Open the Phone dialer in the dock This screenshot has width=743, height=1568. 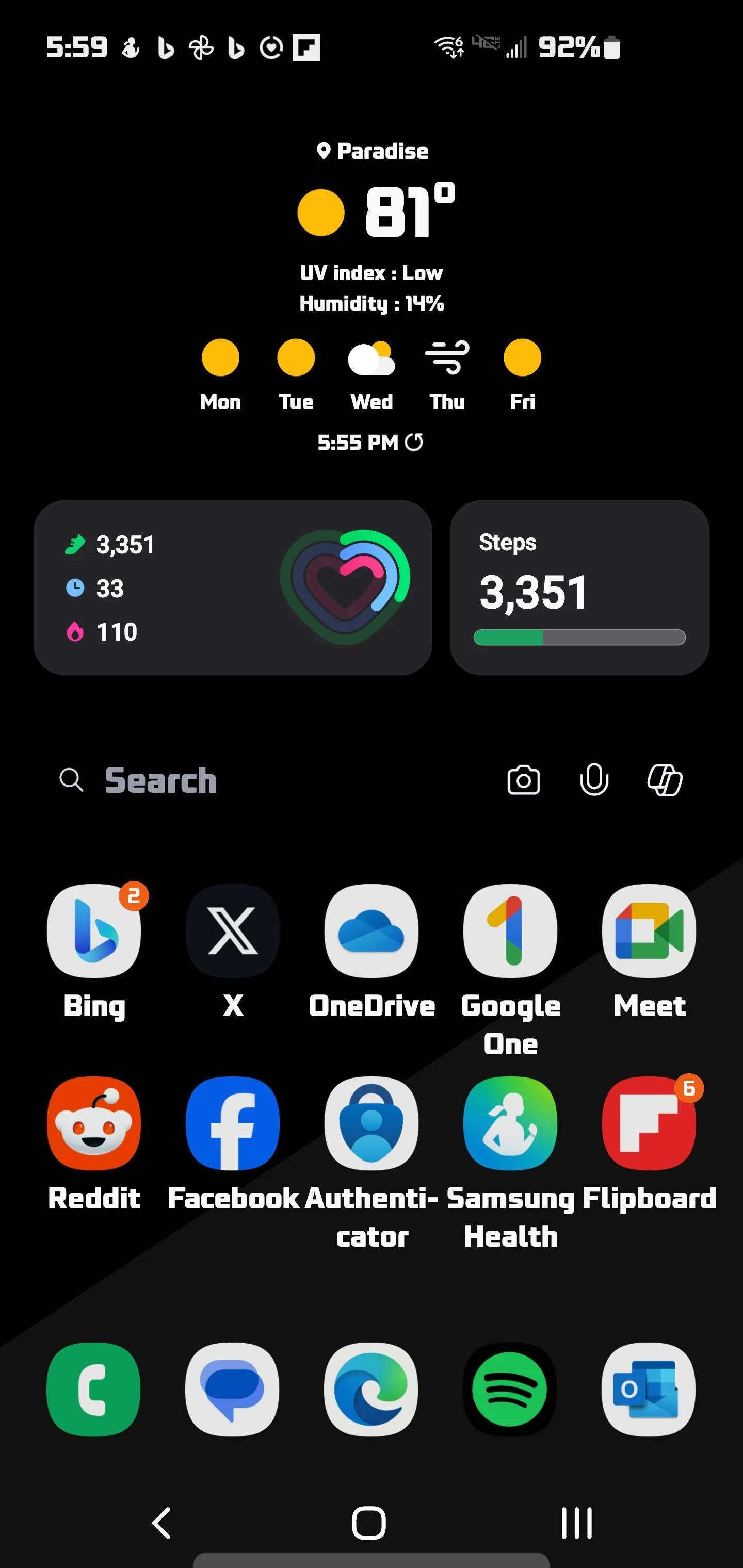click(x=94, y=1390)
